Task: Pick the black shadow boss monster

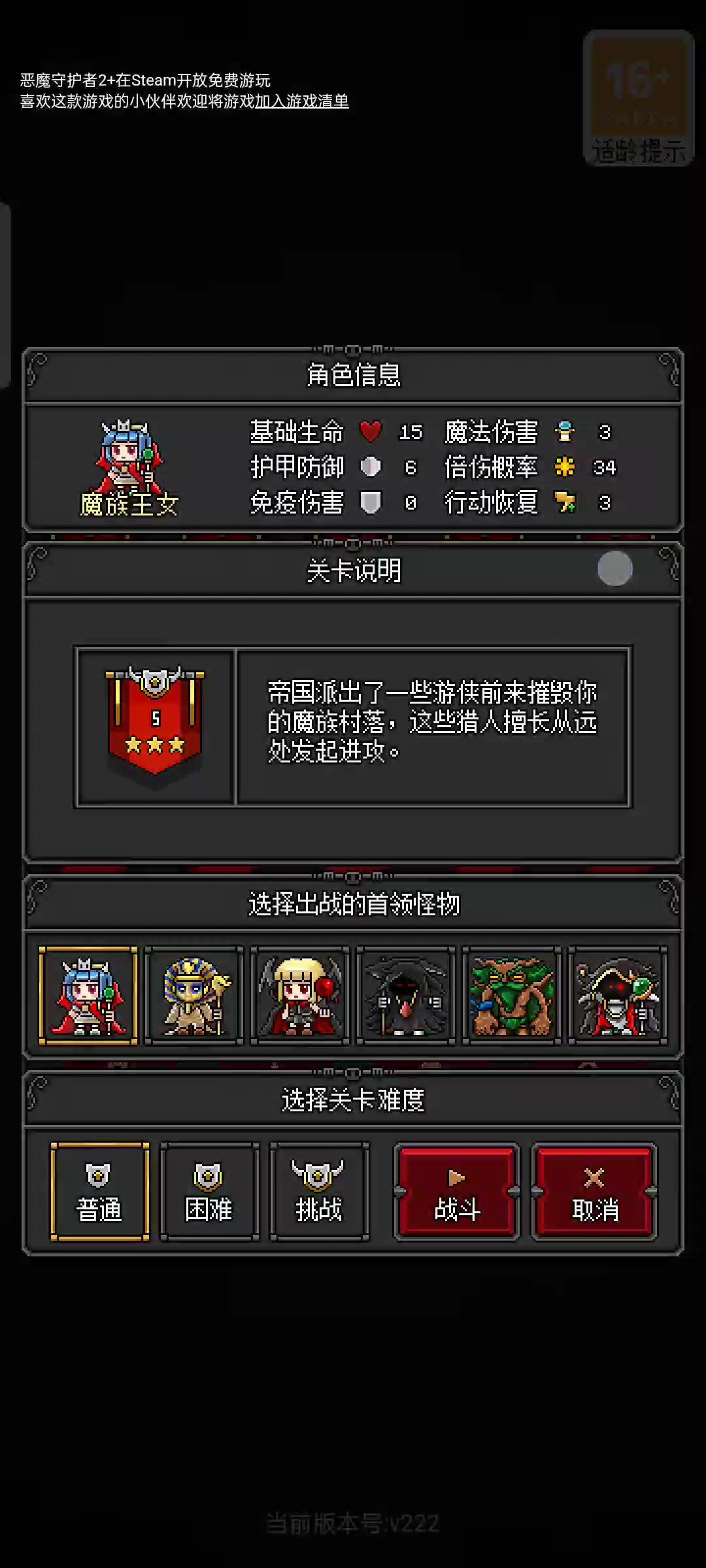Action: [406, 996]
